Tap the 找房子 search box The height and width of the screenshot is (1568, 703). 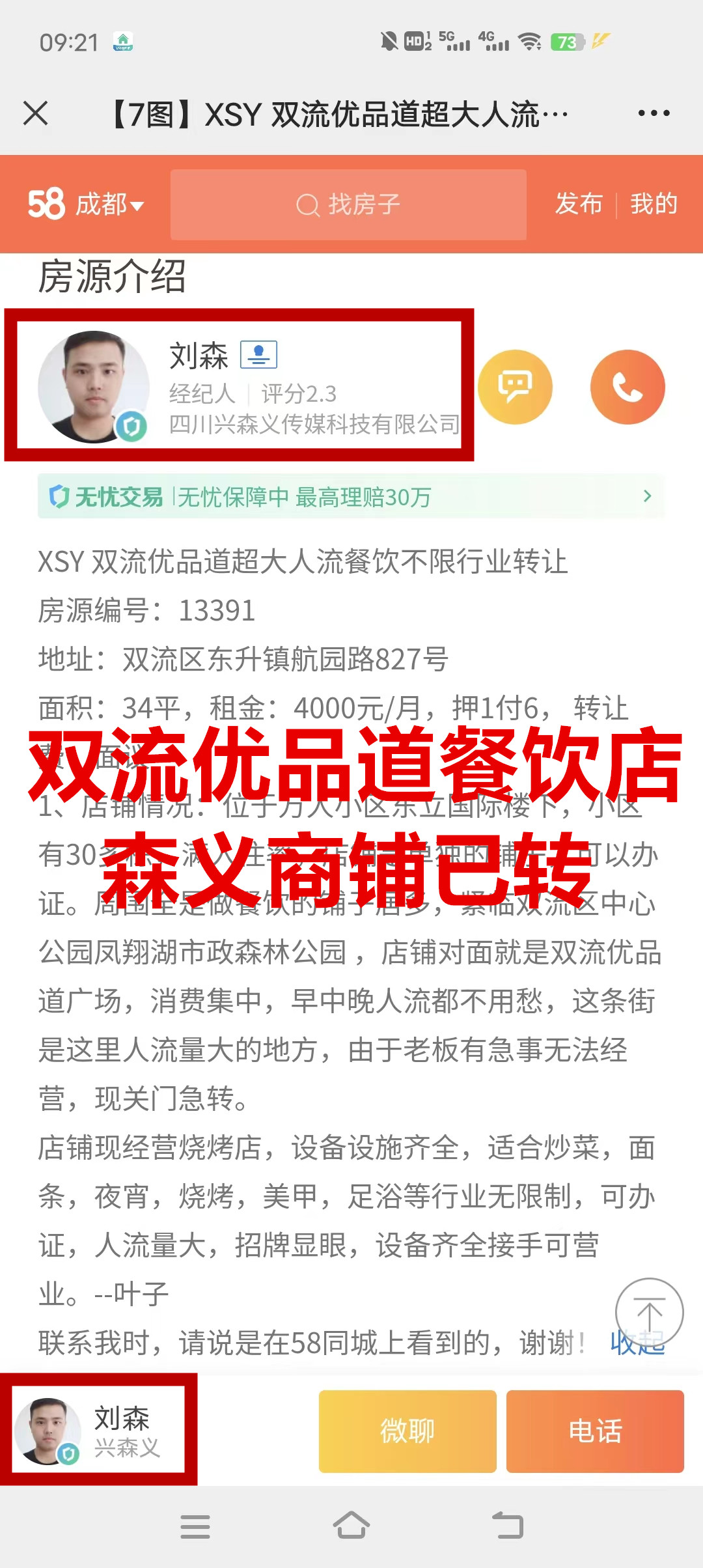click(x=348, y=205)
